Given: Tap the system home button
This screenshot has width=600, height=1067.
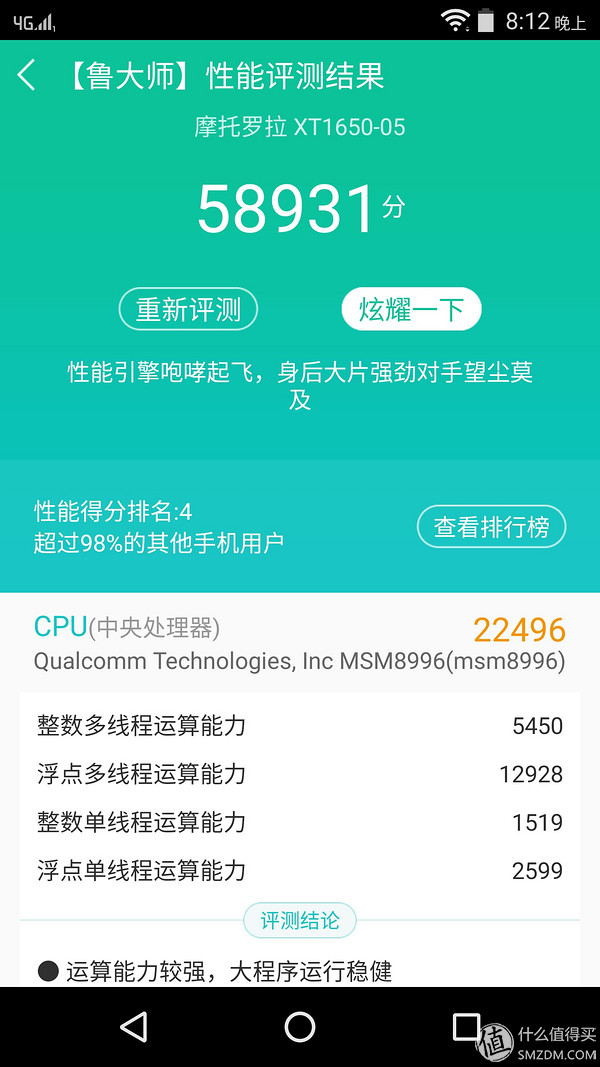Looking at the screenshot, I should tap(300, 1027).
